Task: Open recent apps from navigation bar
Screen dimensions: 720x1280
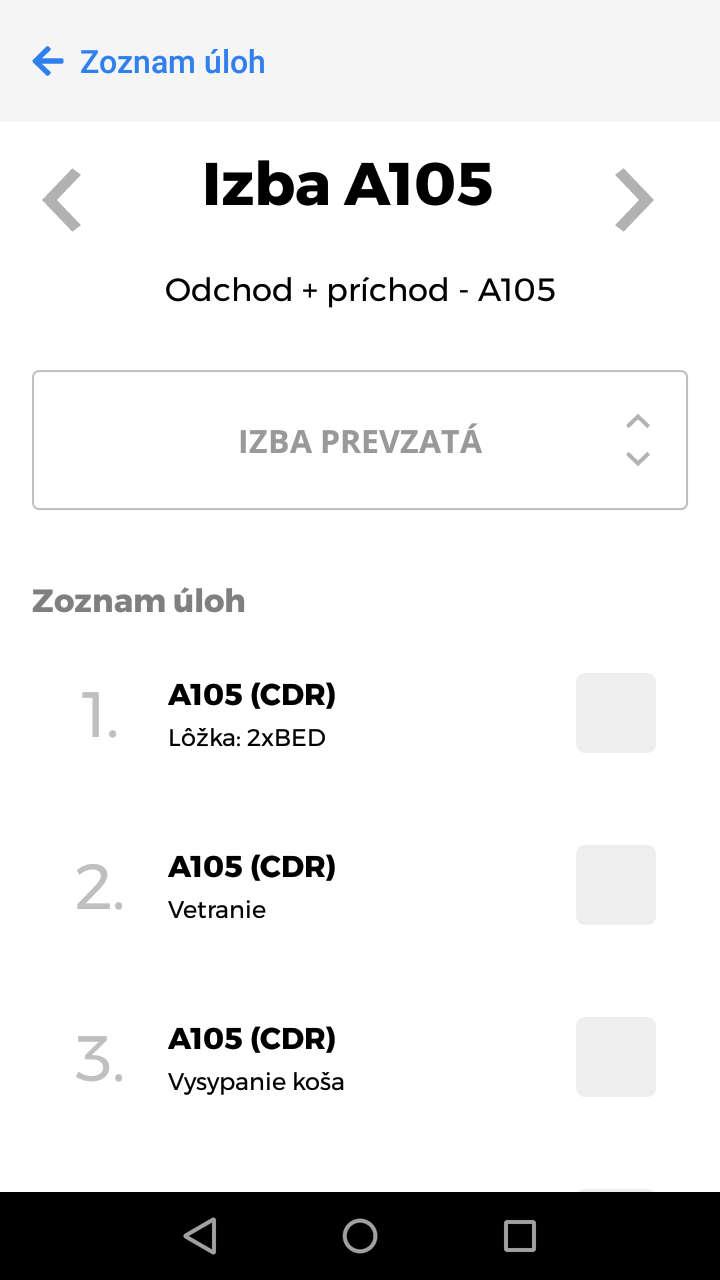Action: pyautogui.click(x=519, y=1236)
